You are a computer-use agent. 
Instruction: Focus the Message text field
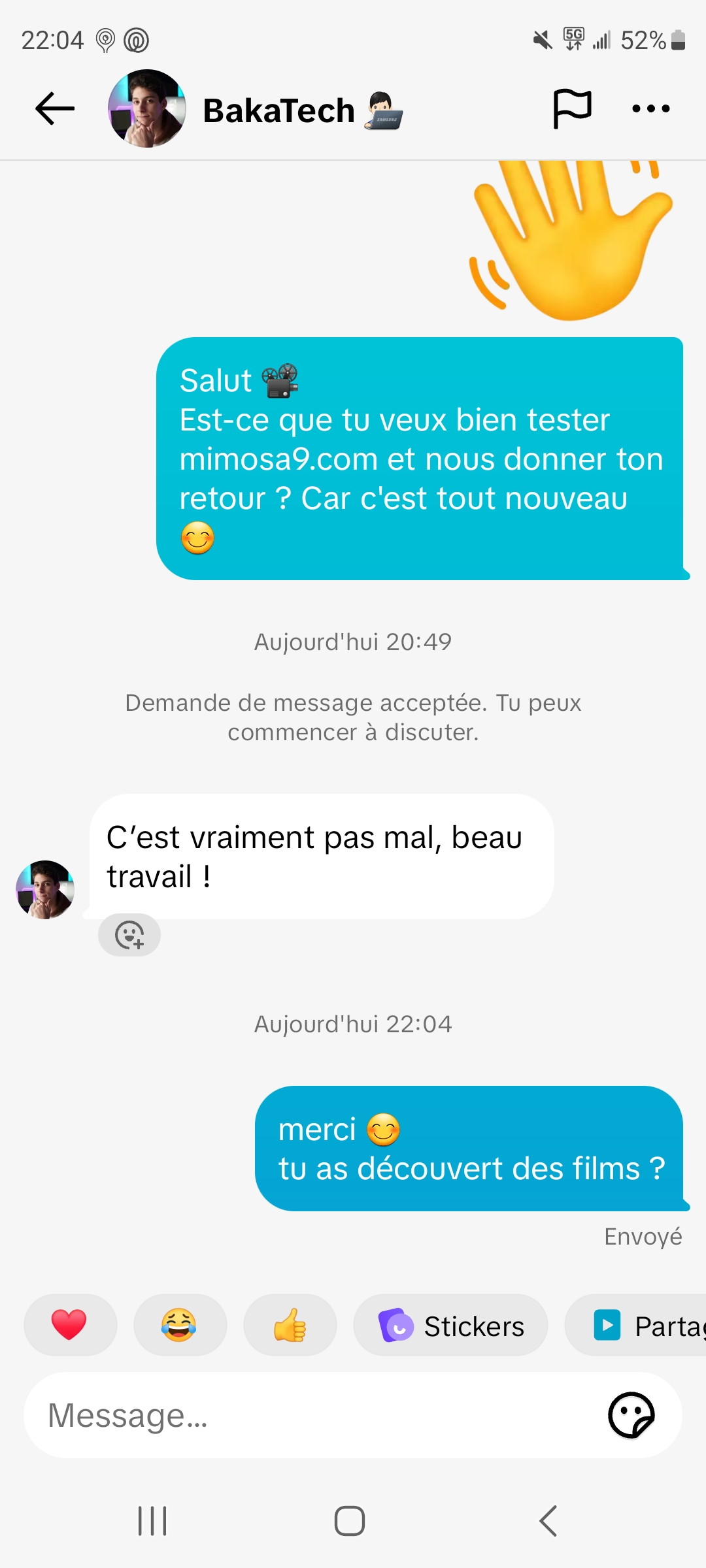(x=314, y=1416)
